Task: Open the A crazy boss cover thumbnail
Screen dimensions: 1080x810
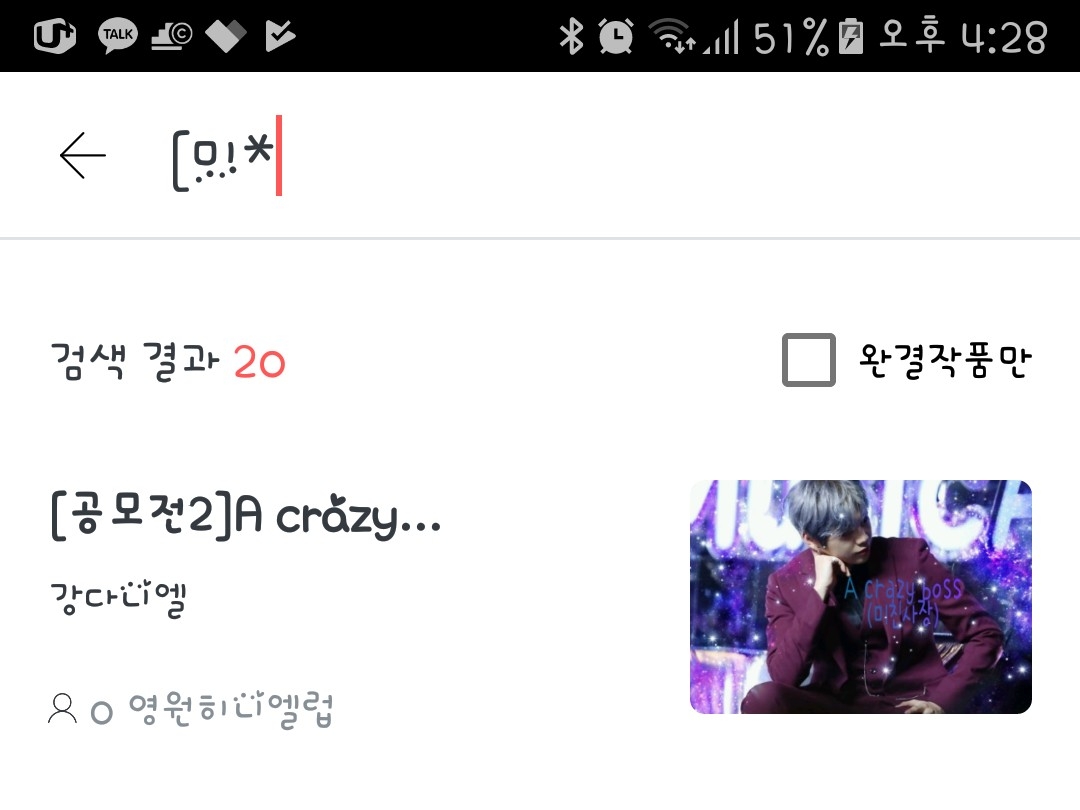Action: 860,596
